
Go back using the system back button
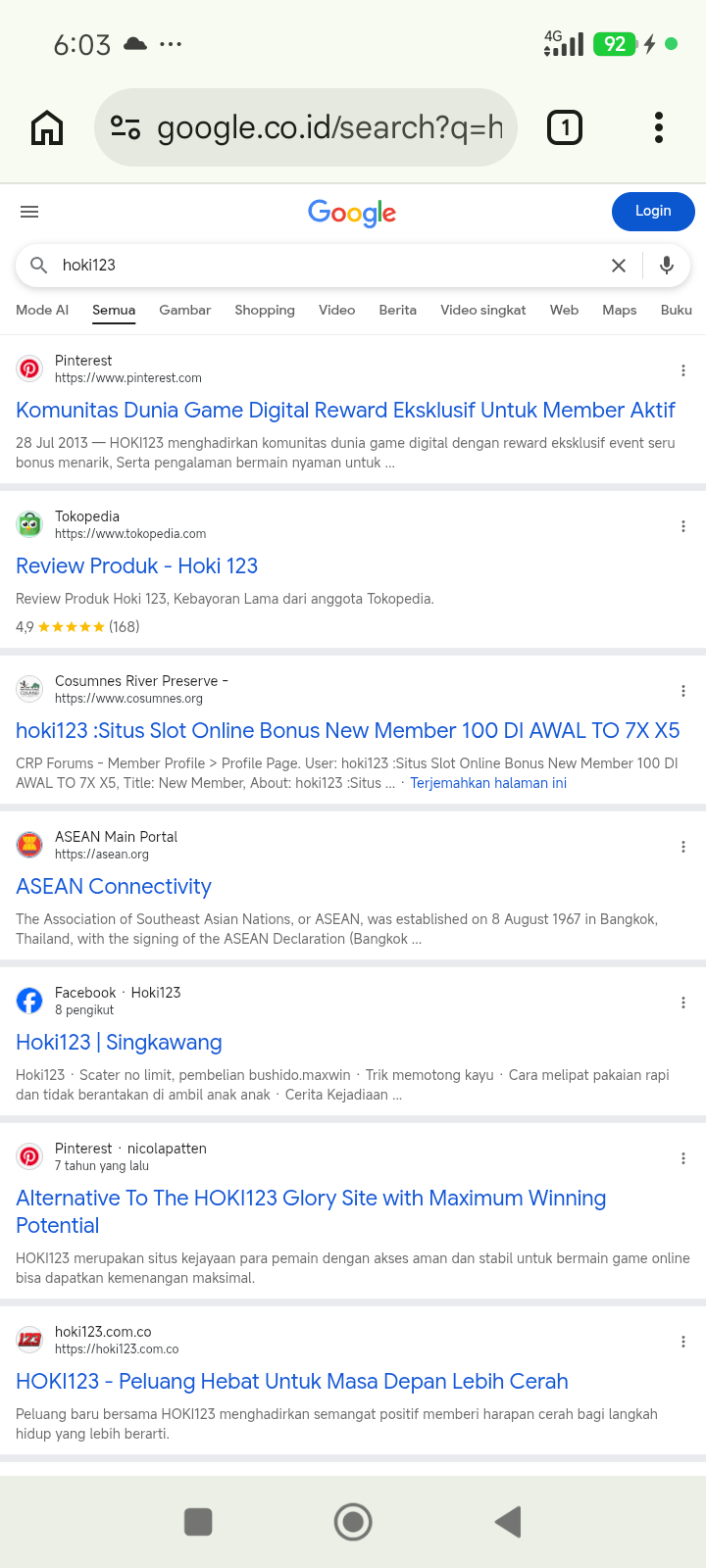(x=508, y=1522)
